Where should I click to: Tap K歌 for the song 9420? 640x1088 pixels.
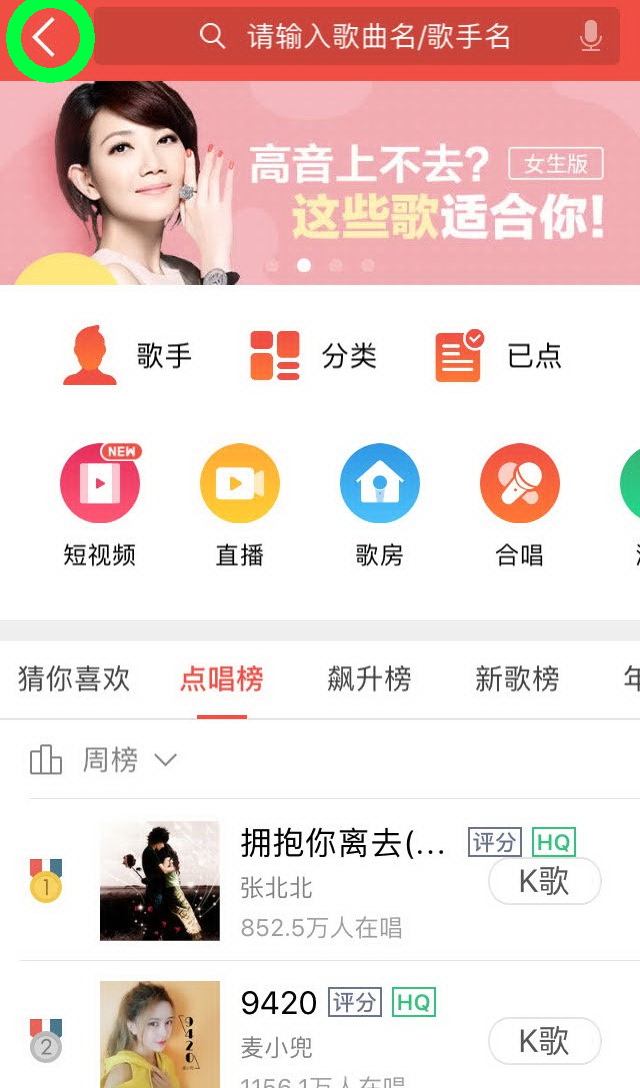click(544, 1042)
